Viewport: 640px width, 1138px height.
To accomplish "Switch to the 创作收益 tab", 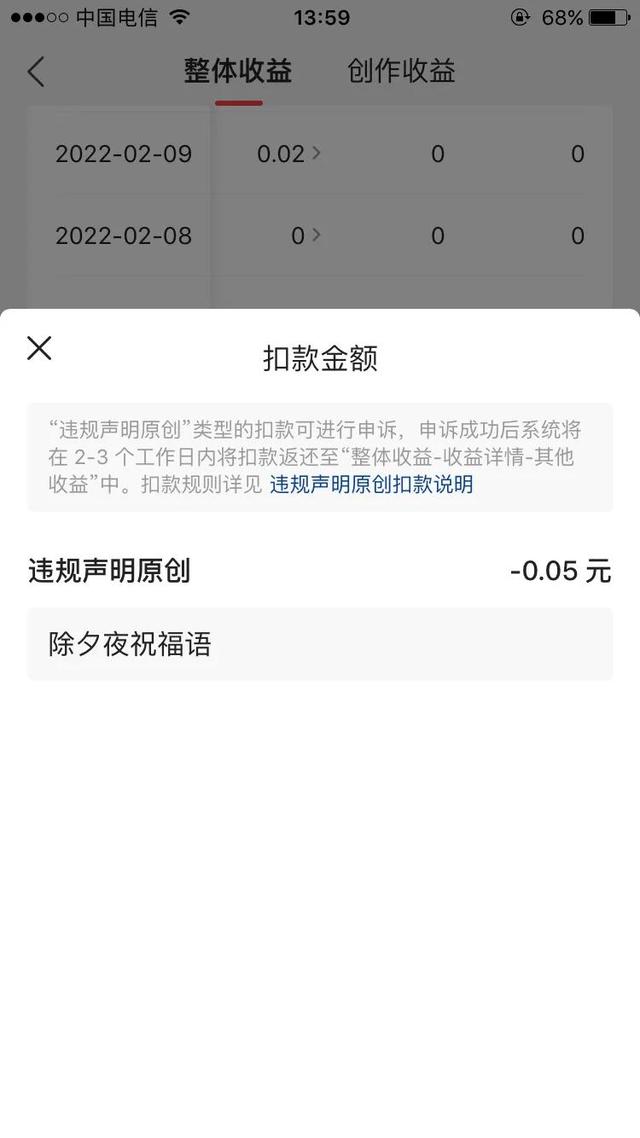I will pyautogui.click(x=401, y=71).
